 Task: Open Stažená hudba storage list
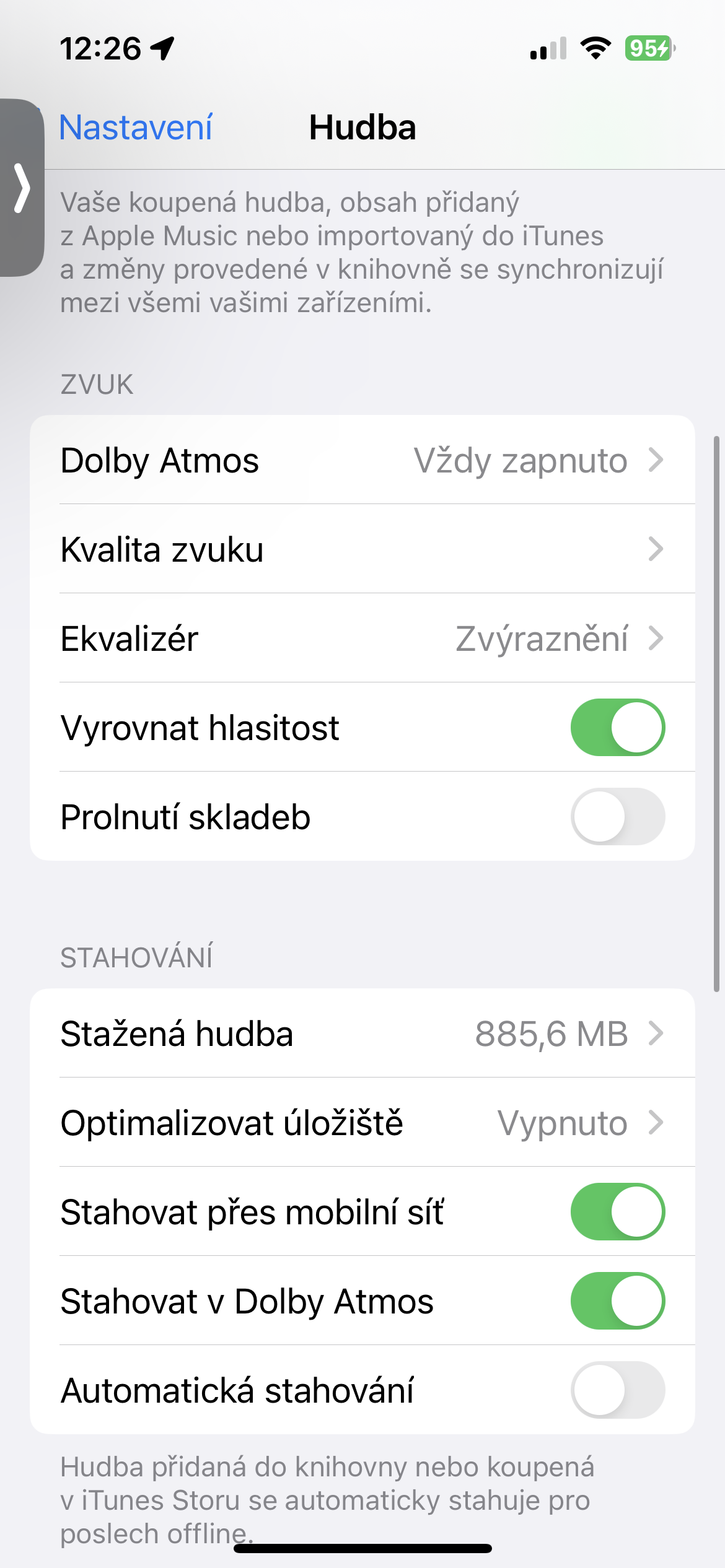(x=362, y=1034)
